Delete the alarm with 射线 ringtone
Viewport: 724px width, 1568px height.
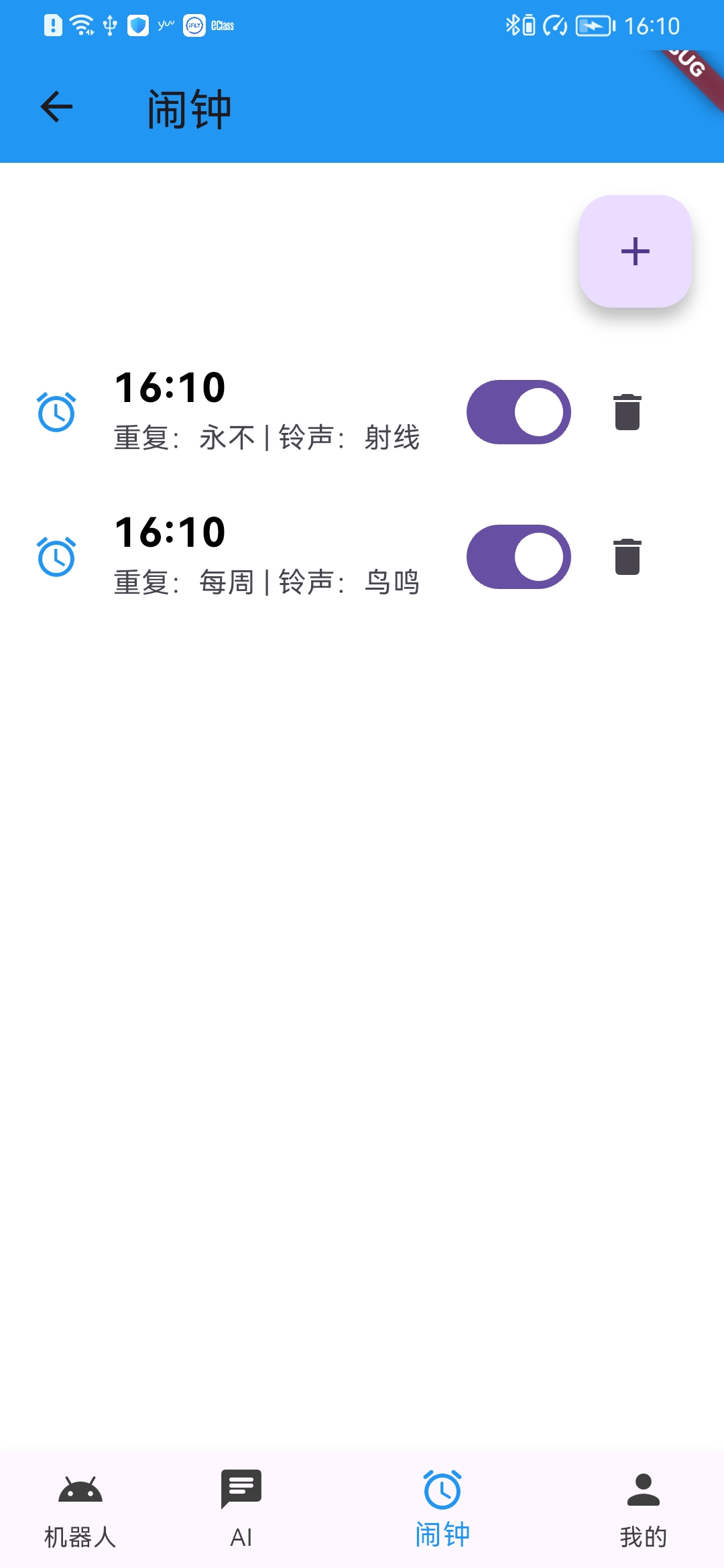click(627, 412)
